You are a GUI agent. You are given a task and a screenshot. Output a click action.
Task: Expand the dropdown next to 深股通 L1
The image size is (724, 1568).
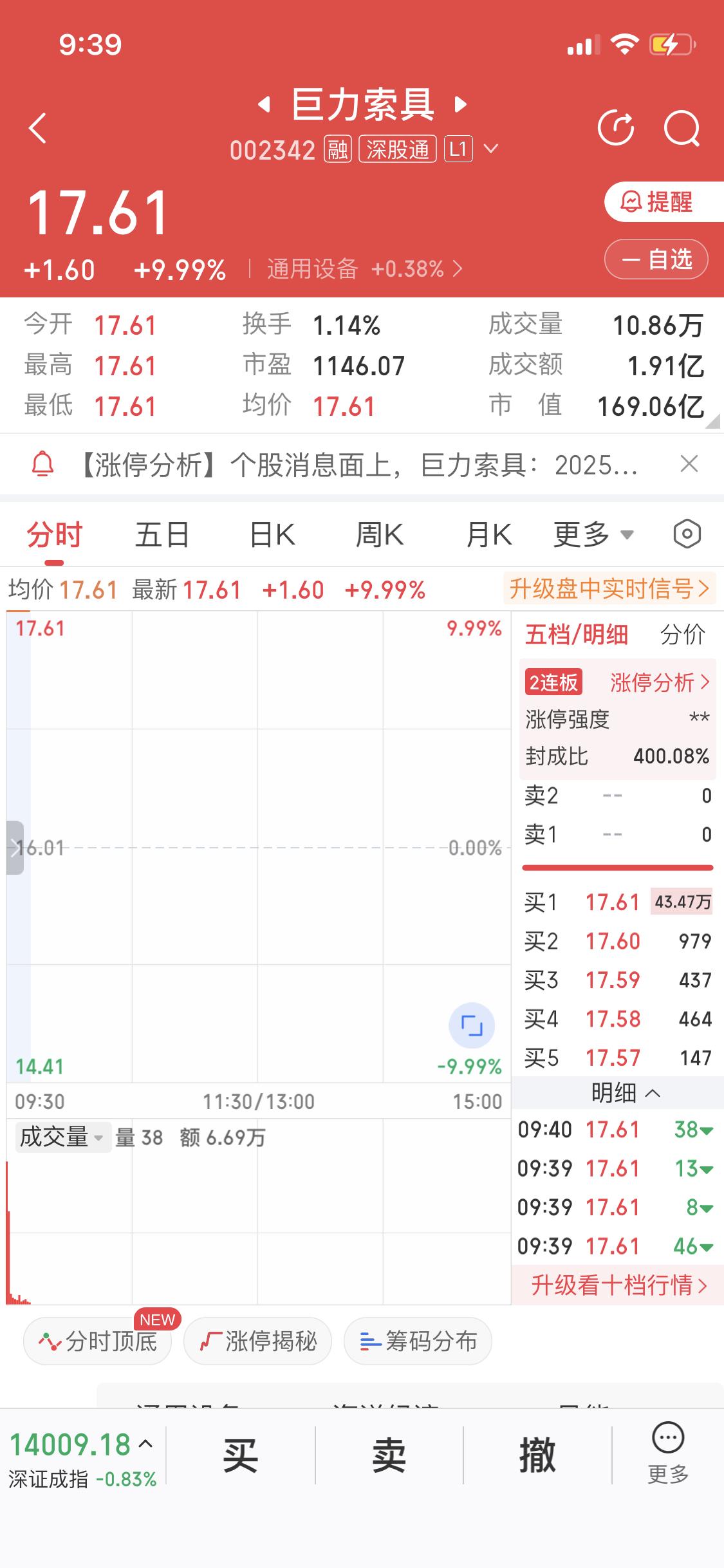[x=491, y=149]
